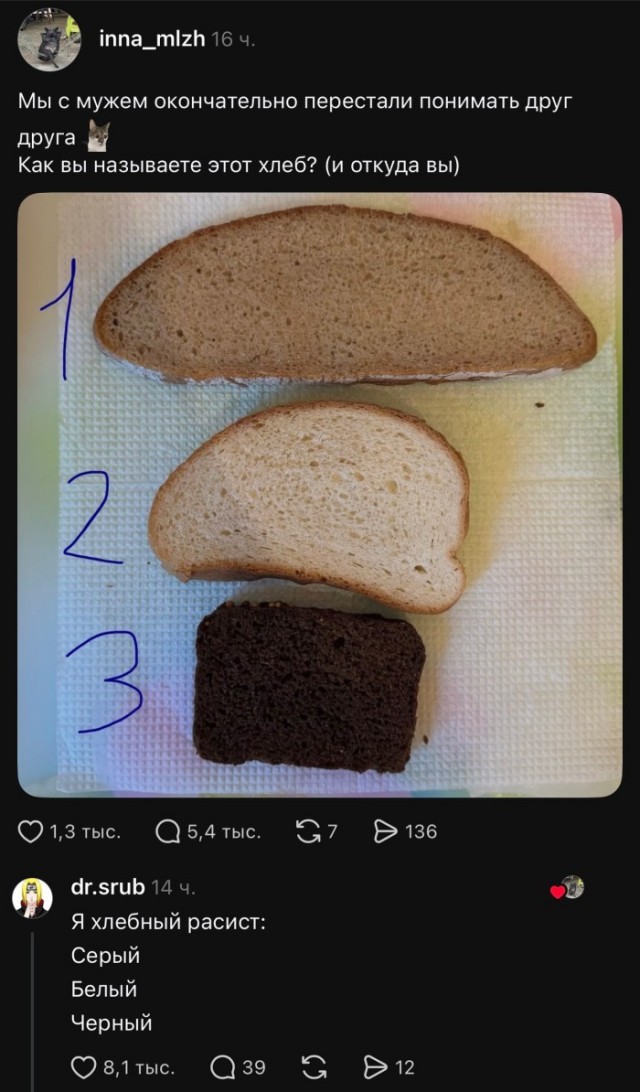Tap the inna_mlzh username
This screenshot has width=640, height=1092.
152,40
